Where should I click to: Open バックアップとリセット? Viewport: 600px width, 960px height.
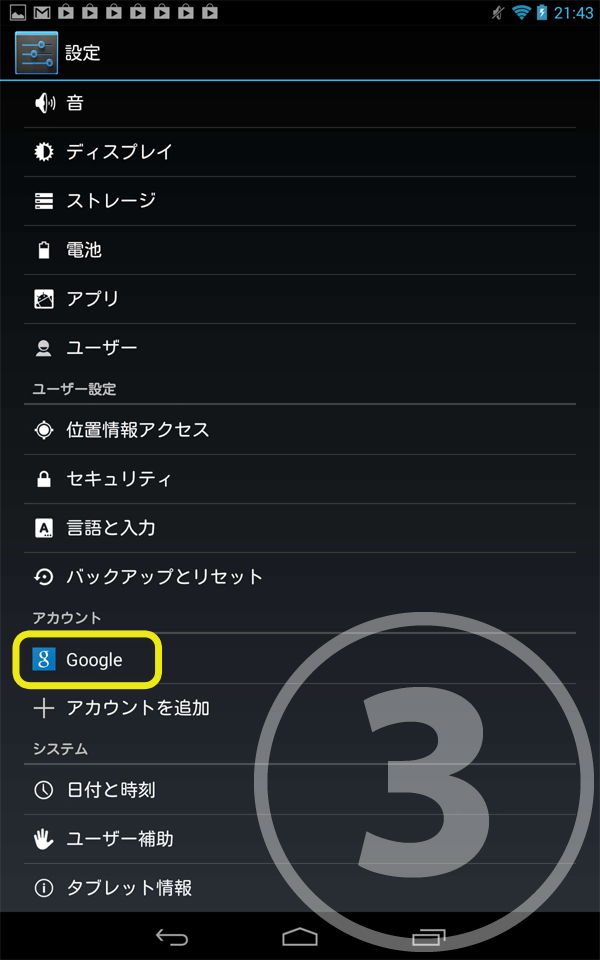(x=164, y=577)
